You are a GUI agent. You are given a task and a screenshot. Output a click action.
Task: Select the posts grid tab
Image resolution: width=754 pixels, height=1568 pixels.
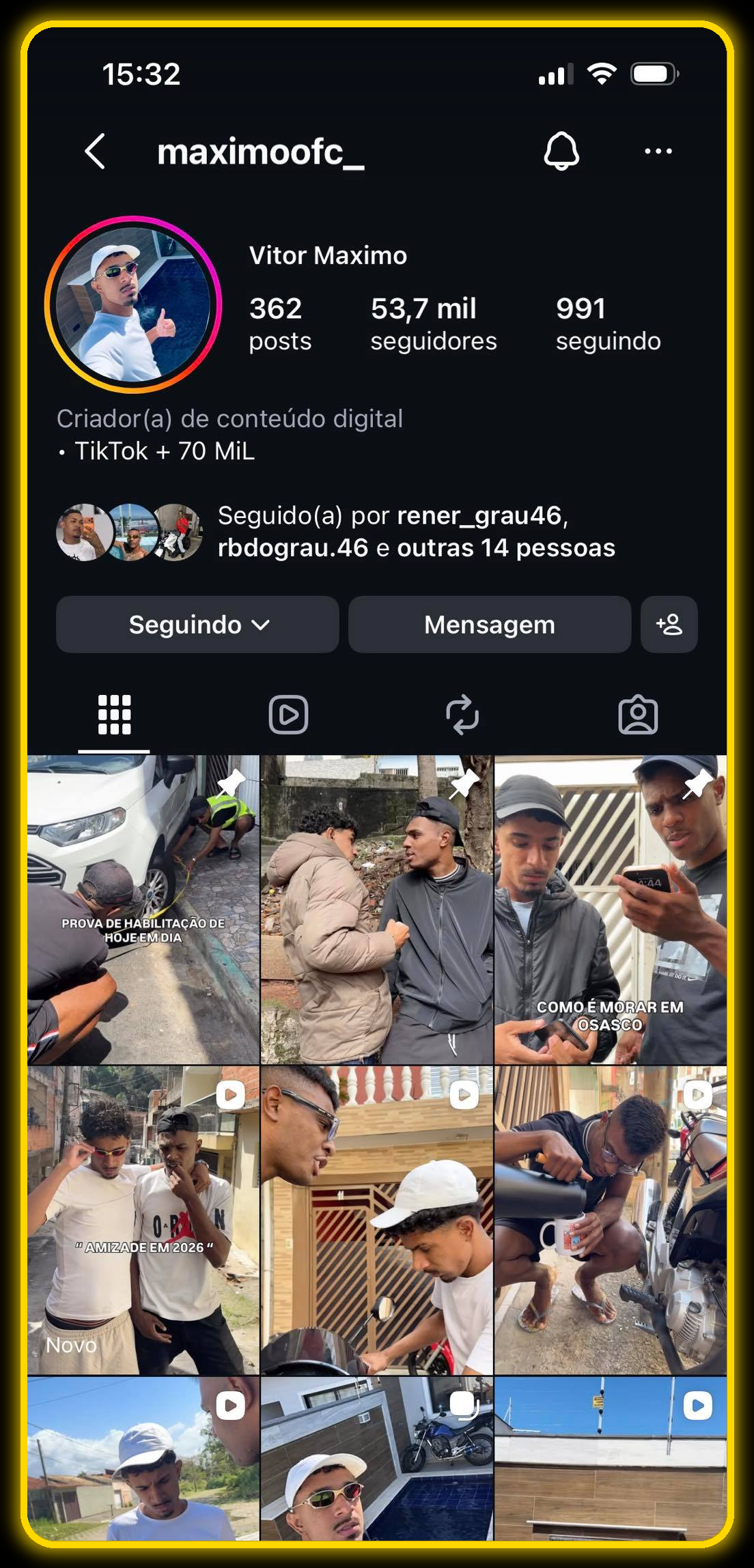click(114, 715)
